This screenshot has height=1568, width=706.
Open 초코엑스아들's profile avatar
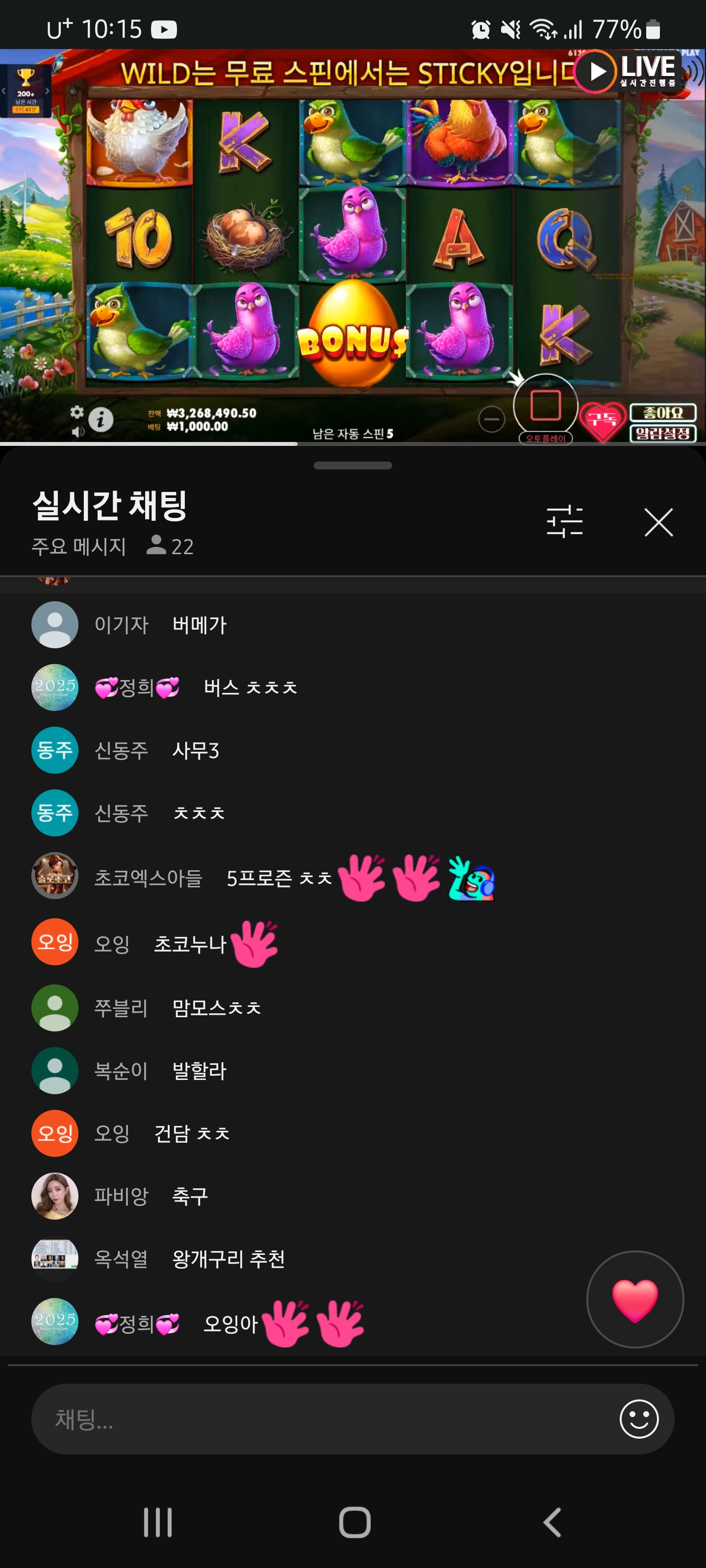tap(54, 876)
